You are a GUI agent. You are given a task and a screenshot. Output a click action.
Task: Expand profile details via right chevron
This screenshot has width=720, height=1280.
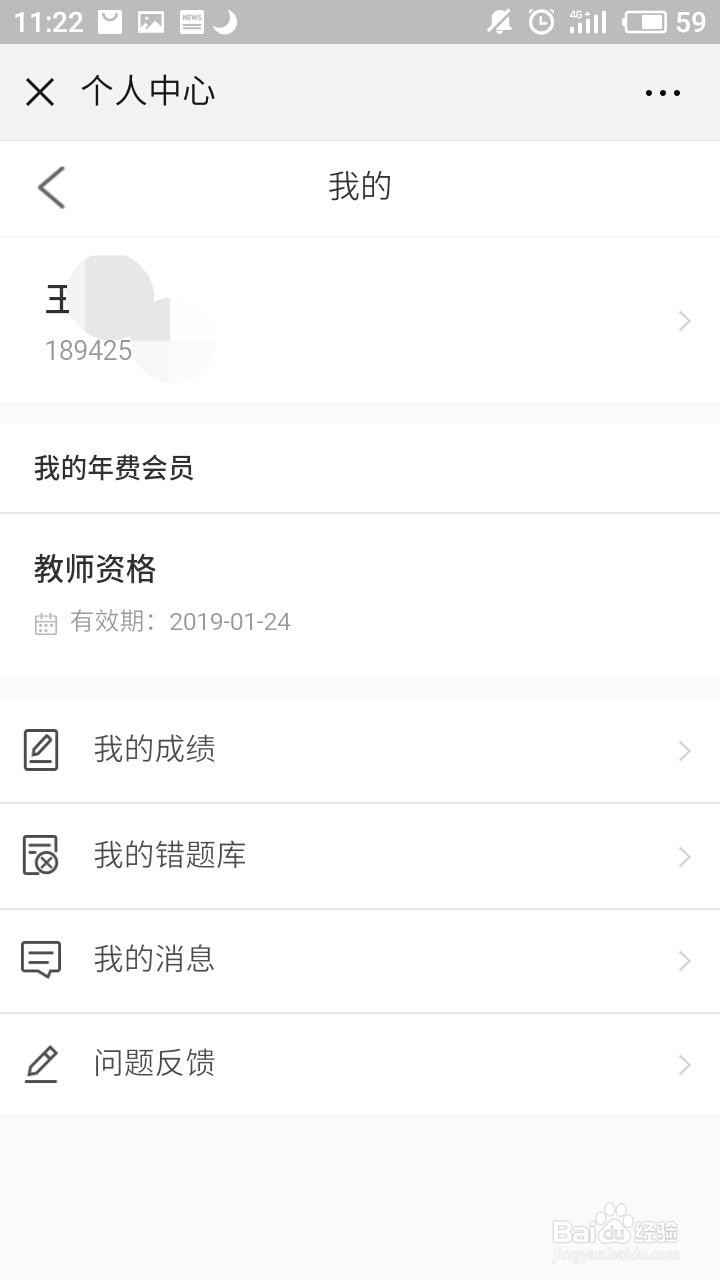pos(684,321)
